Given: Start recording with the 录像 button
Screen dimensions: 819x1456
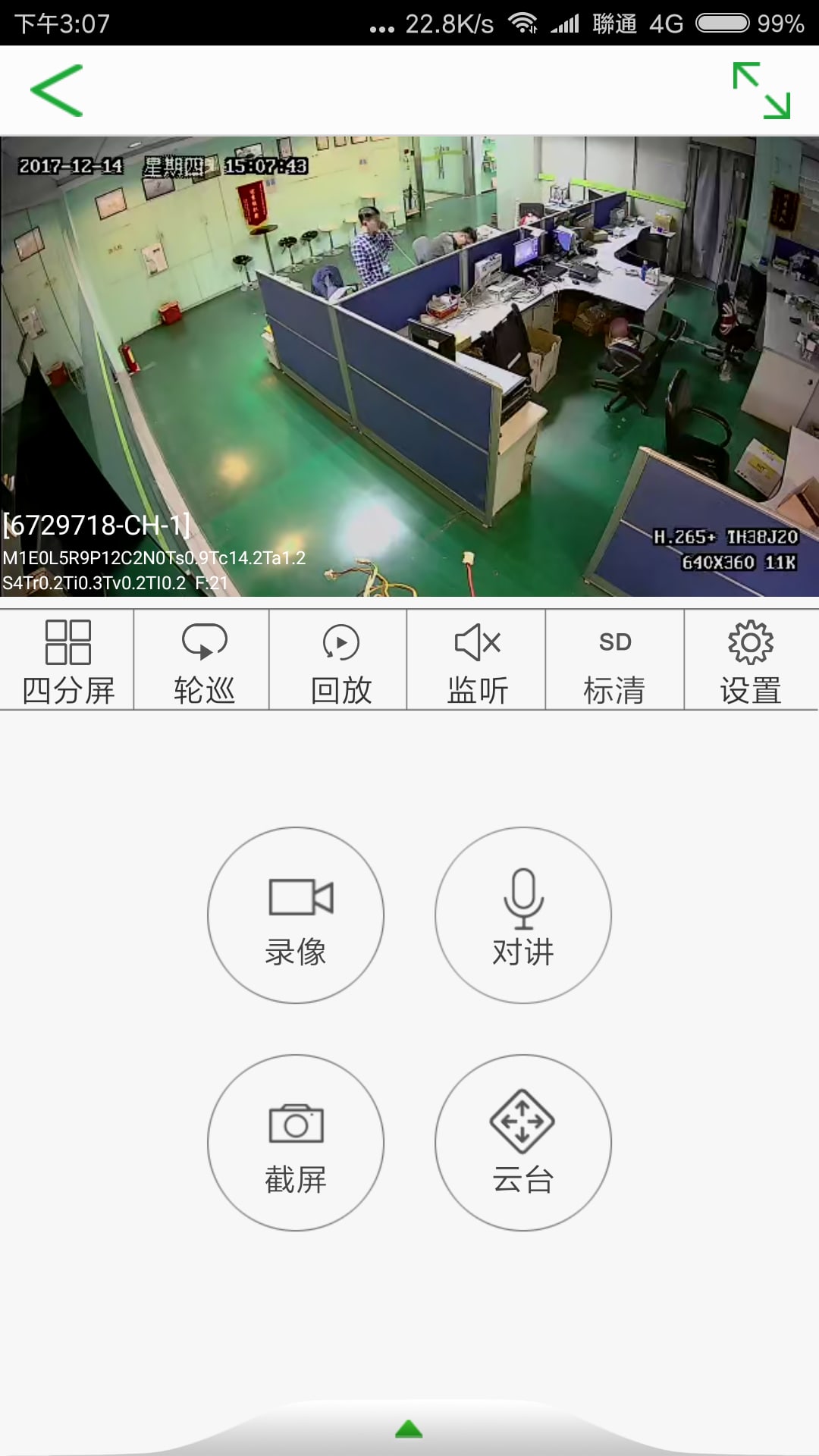Looking at the screenshot, I should 296,915.
